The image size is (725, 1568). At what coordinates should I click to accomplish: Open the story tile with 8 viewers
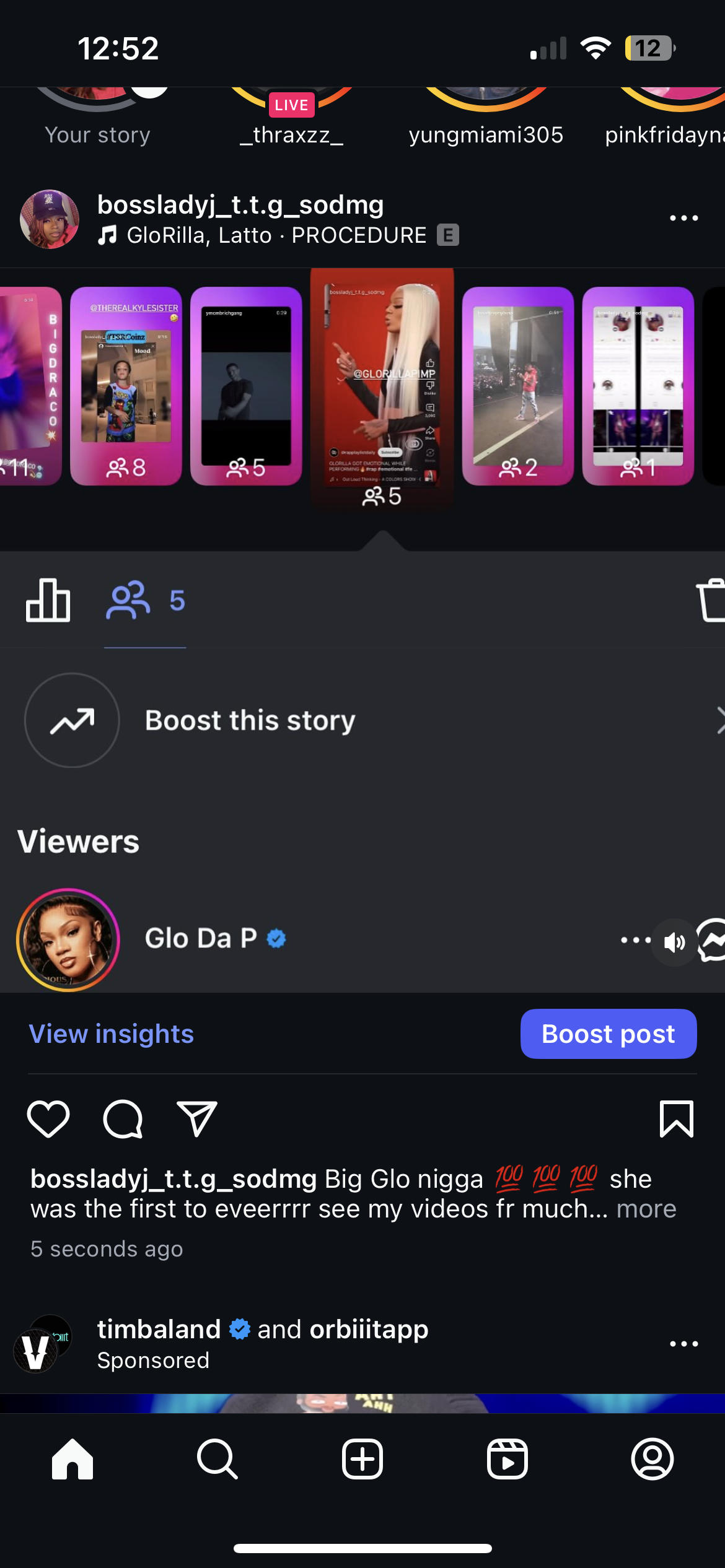(x=126, y=386)
